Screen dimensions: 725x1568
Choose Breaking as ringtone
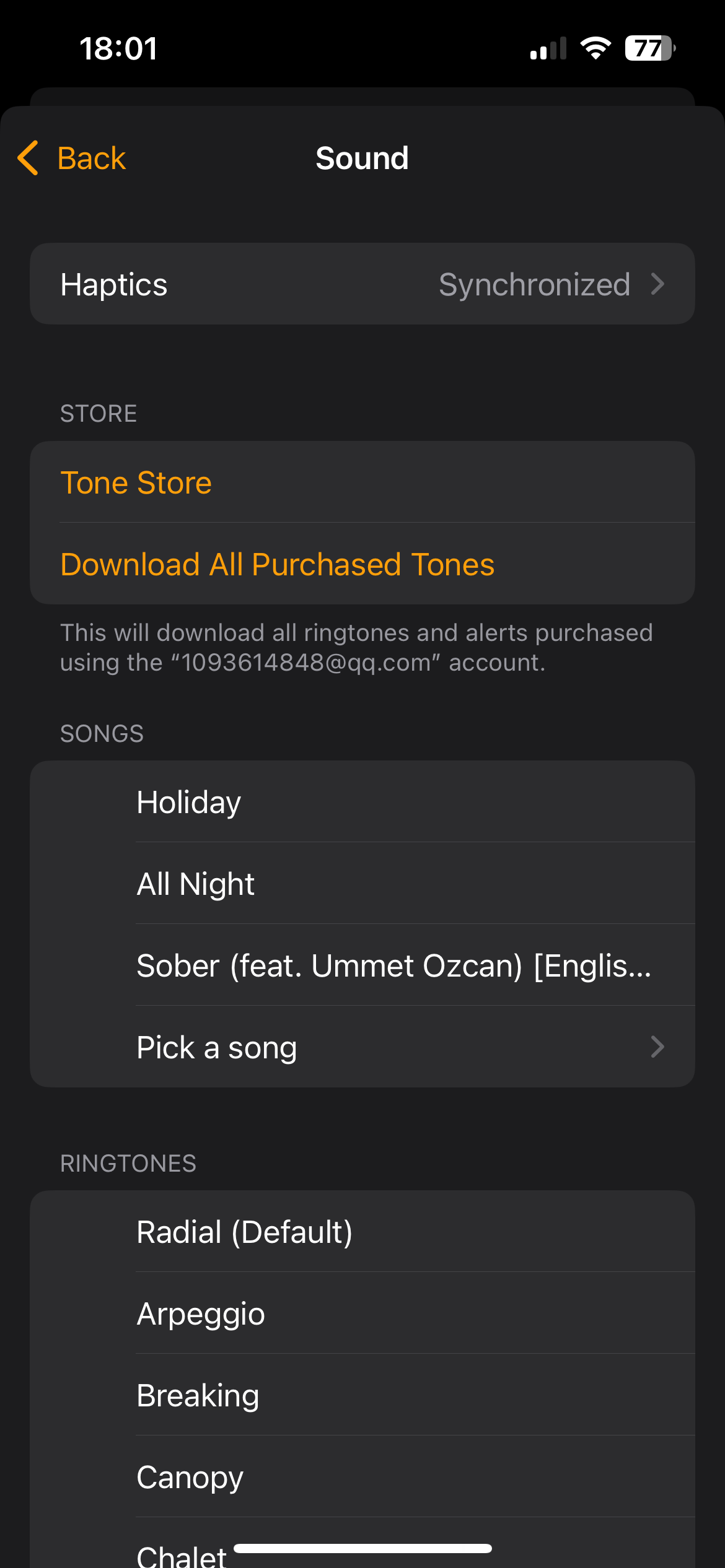pyautogui.click(x=198, y=1395)
